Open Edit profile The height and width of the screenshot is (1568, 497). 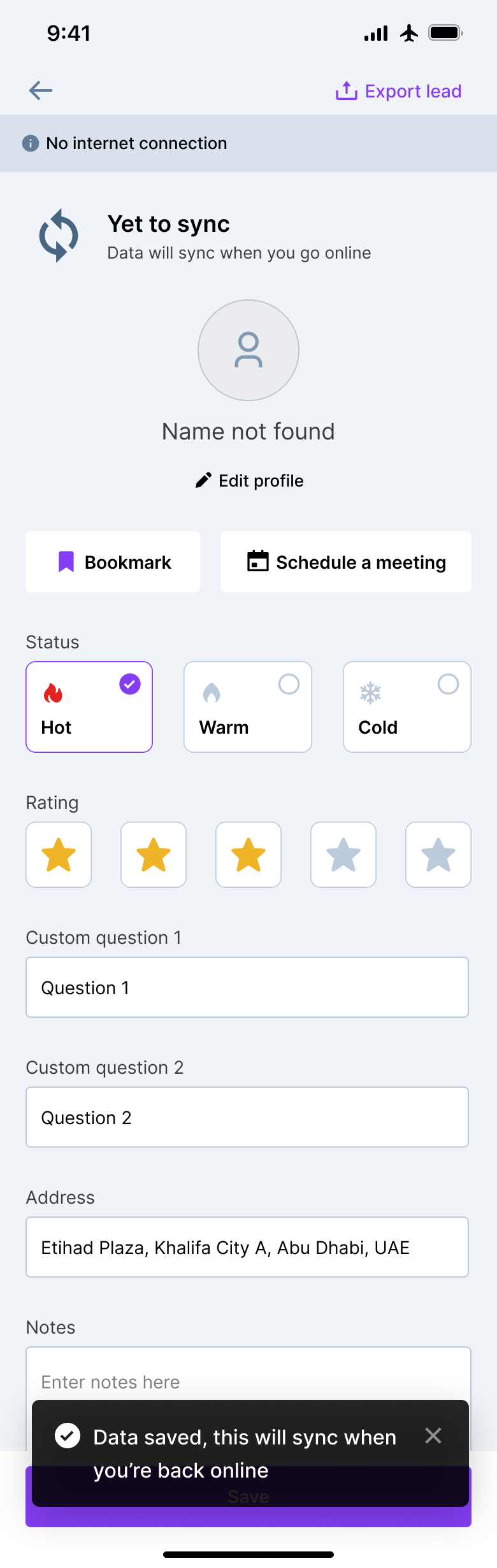coord(249,481)
